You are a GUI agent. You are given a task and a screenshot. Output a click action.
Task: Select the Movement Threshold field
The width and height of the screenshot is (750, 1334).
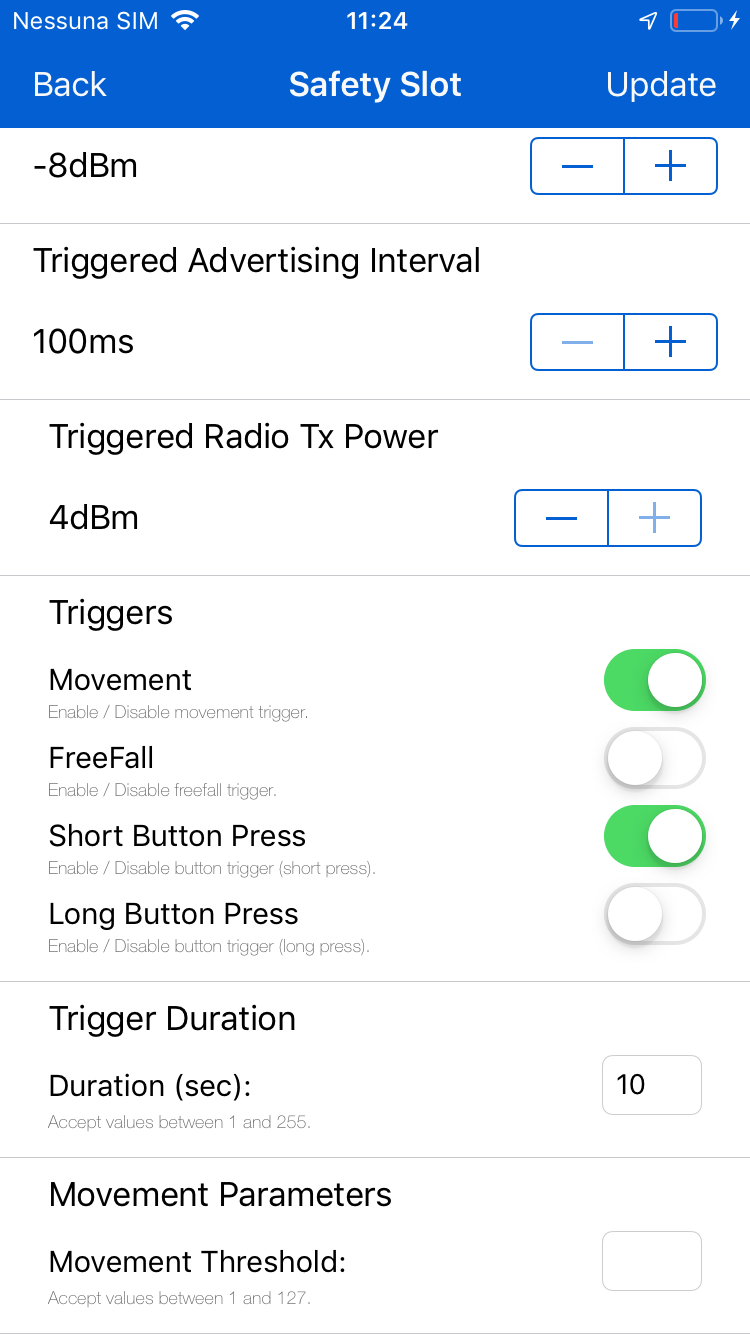[652, 1261]
